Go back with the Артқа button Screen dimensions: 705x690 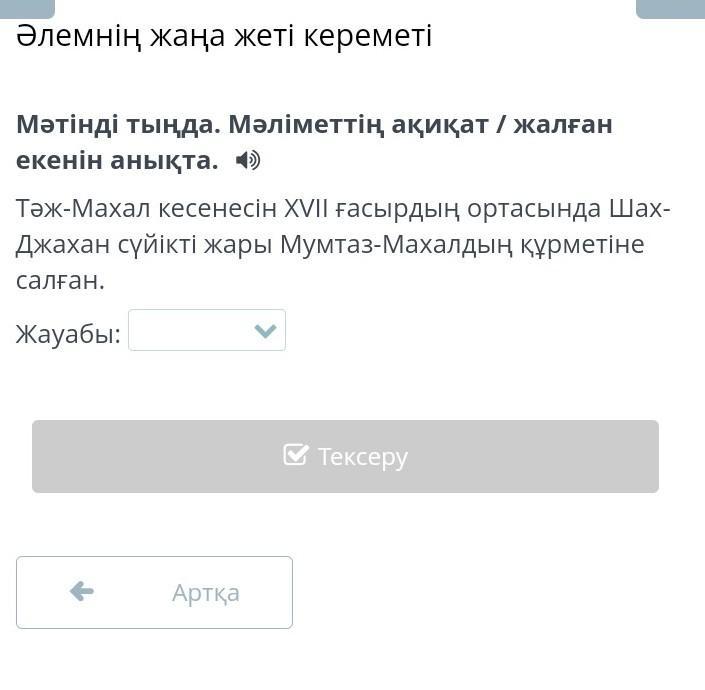[154, 592]
